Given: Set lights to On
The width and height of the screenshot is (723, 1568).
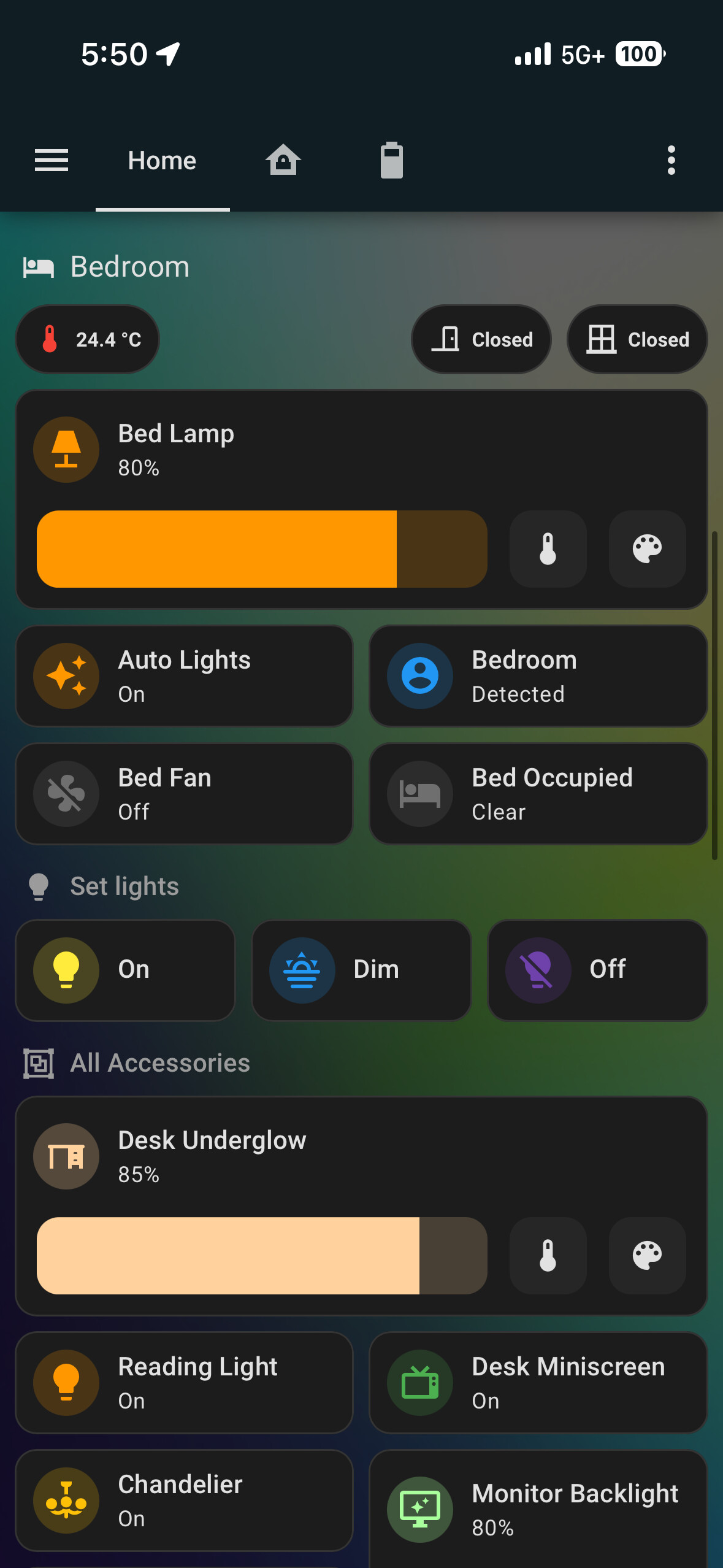Looking at the screenshot, I should (x=125, y=970).
